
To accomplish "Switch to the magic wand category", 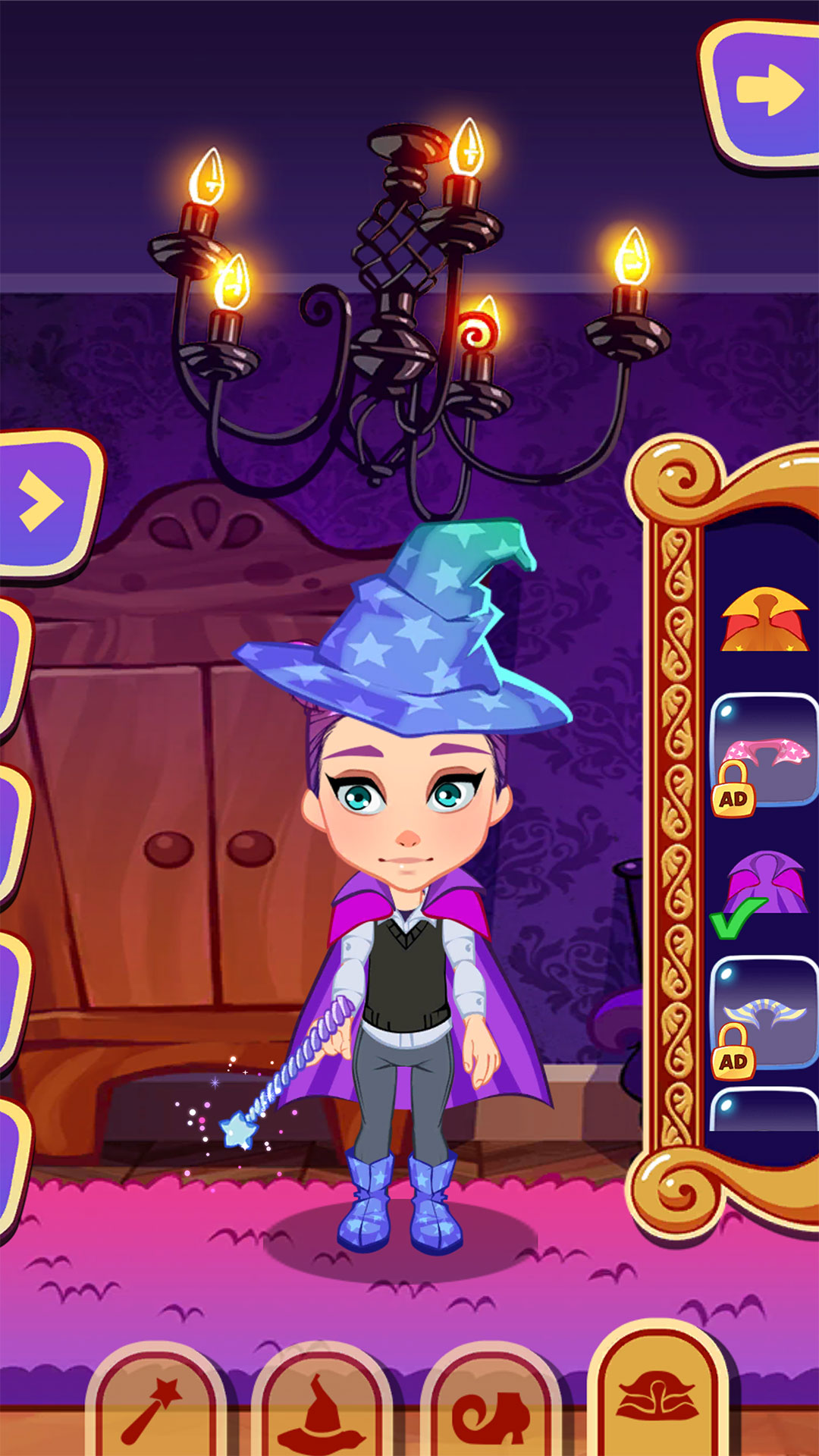I will (154, 1409).
